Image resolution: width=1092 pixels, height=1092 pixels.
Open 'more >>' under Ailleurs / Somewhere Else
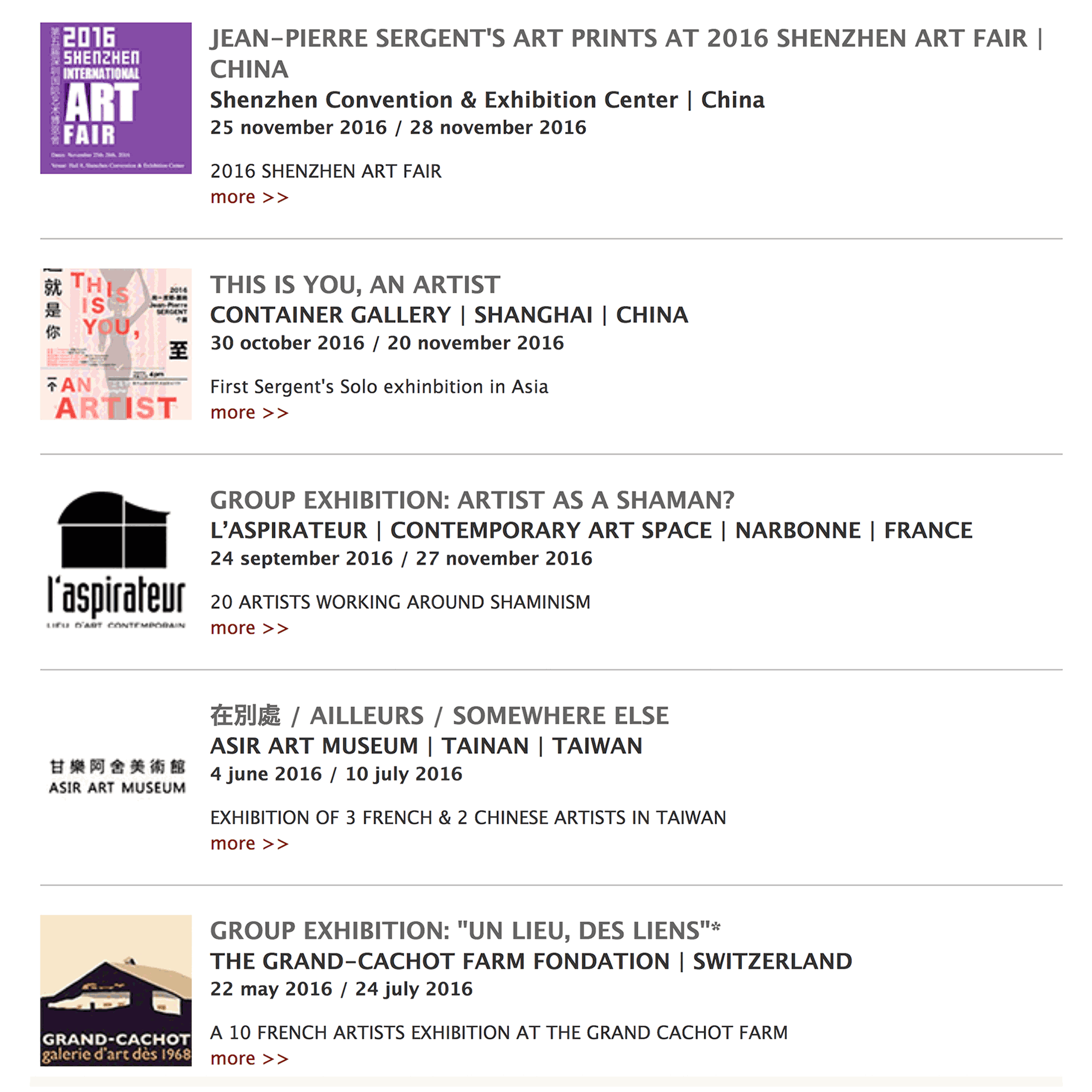tap(249, 843)
